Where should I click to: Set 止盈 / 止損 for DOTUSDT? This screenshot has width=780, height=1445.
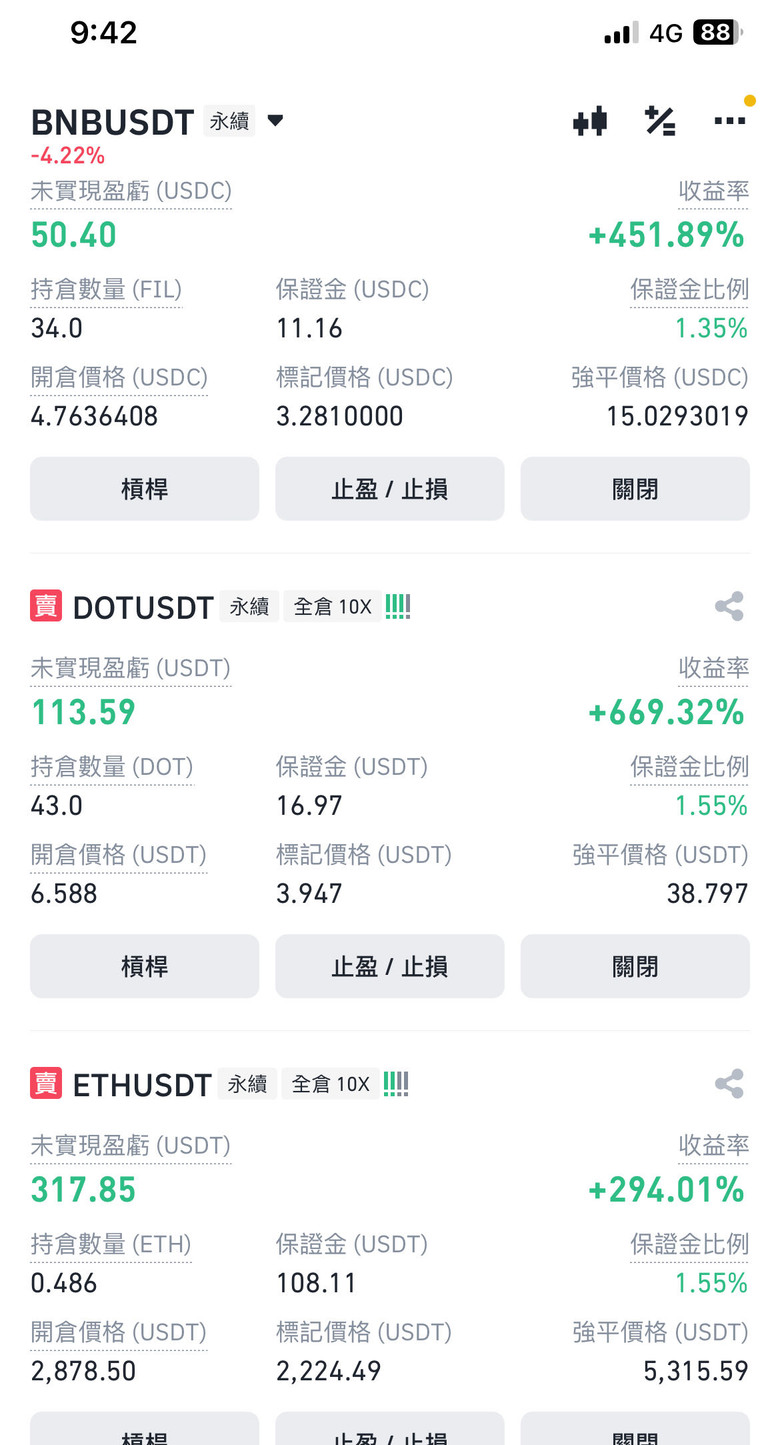[390, 966]
